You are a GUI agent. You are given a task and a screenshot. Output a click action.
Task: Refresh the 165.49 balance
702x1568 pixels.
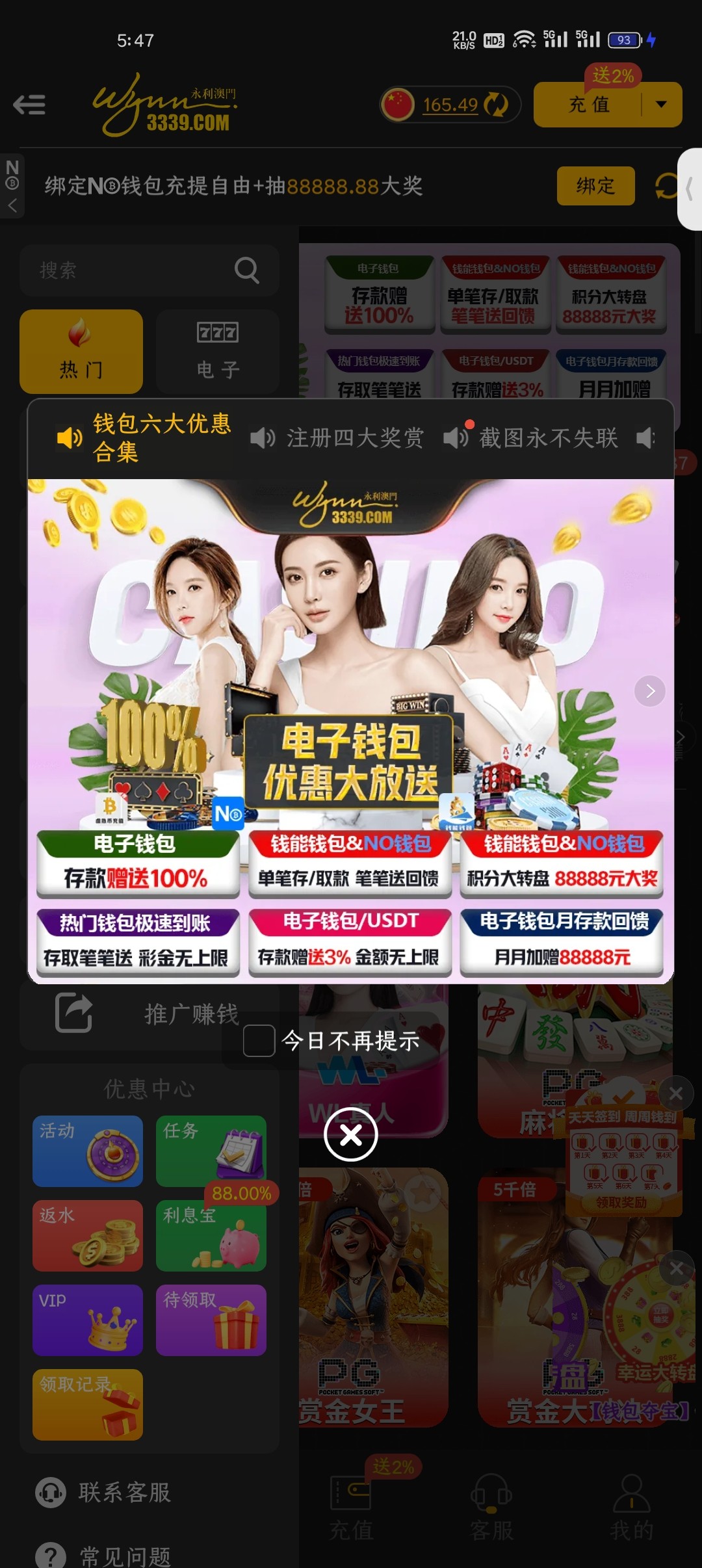click(497, 105)
